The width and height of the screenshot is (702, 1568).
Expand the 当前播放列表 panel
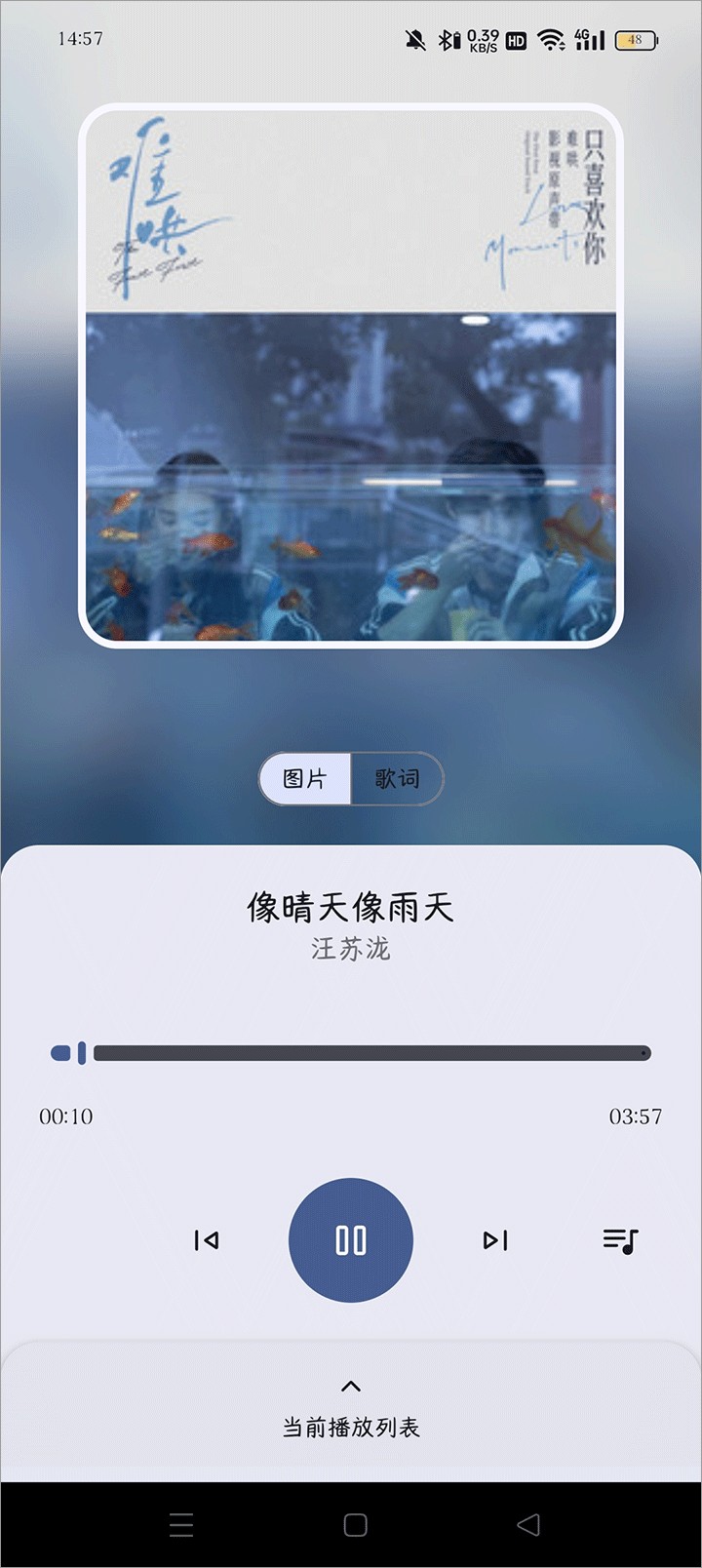point(351,1408)
